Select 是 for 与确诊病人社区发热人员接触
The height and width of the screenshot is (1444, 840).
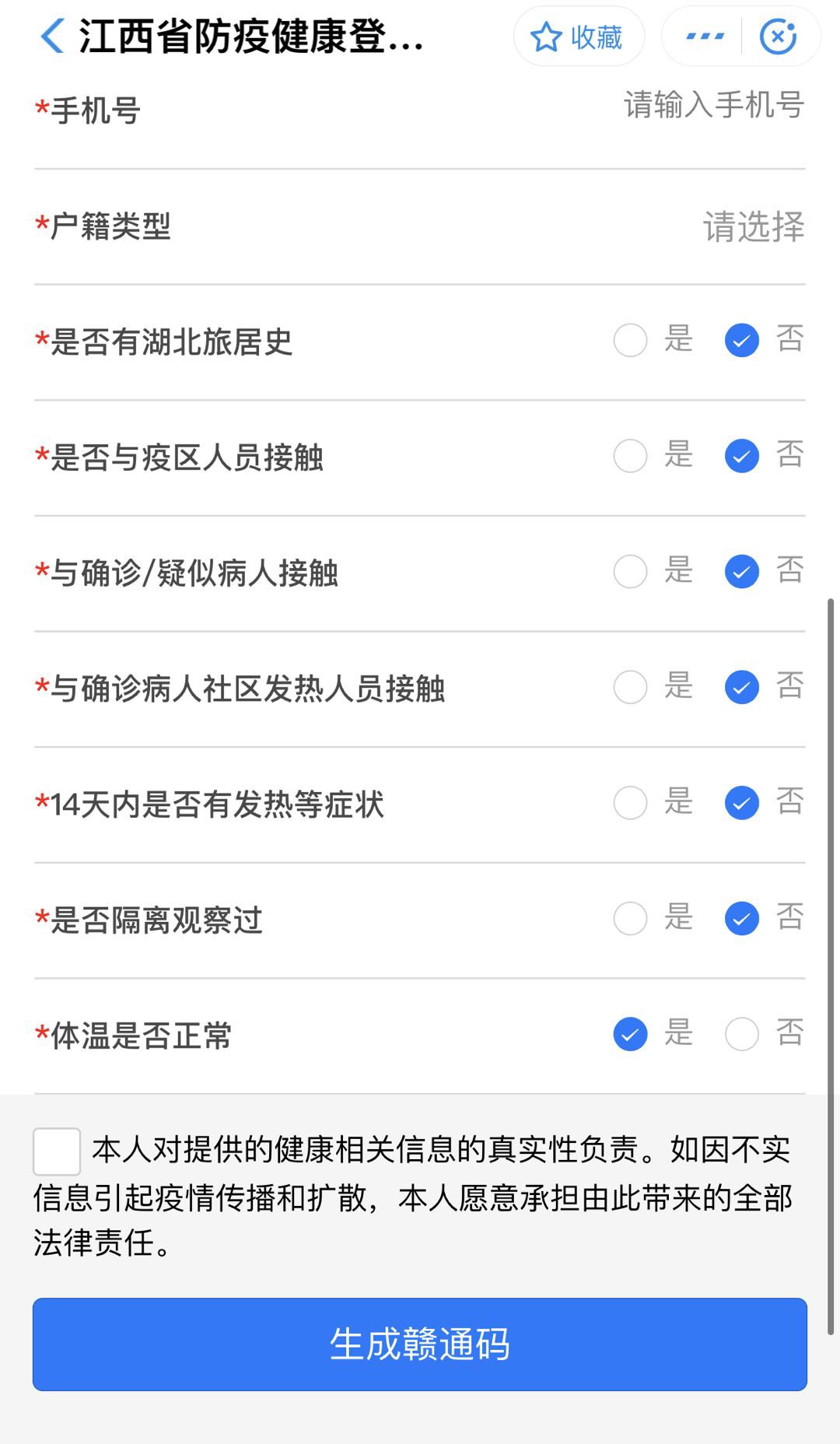631,687
